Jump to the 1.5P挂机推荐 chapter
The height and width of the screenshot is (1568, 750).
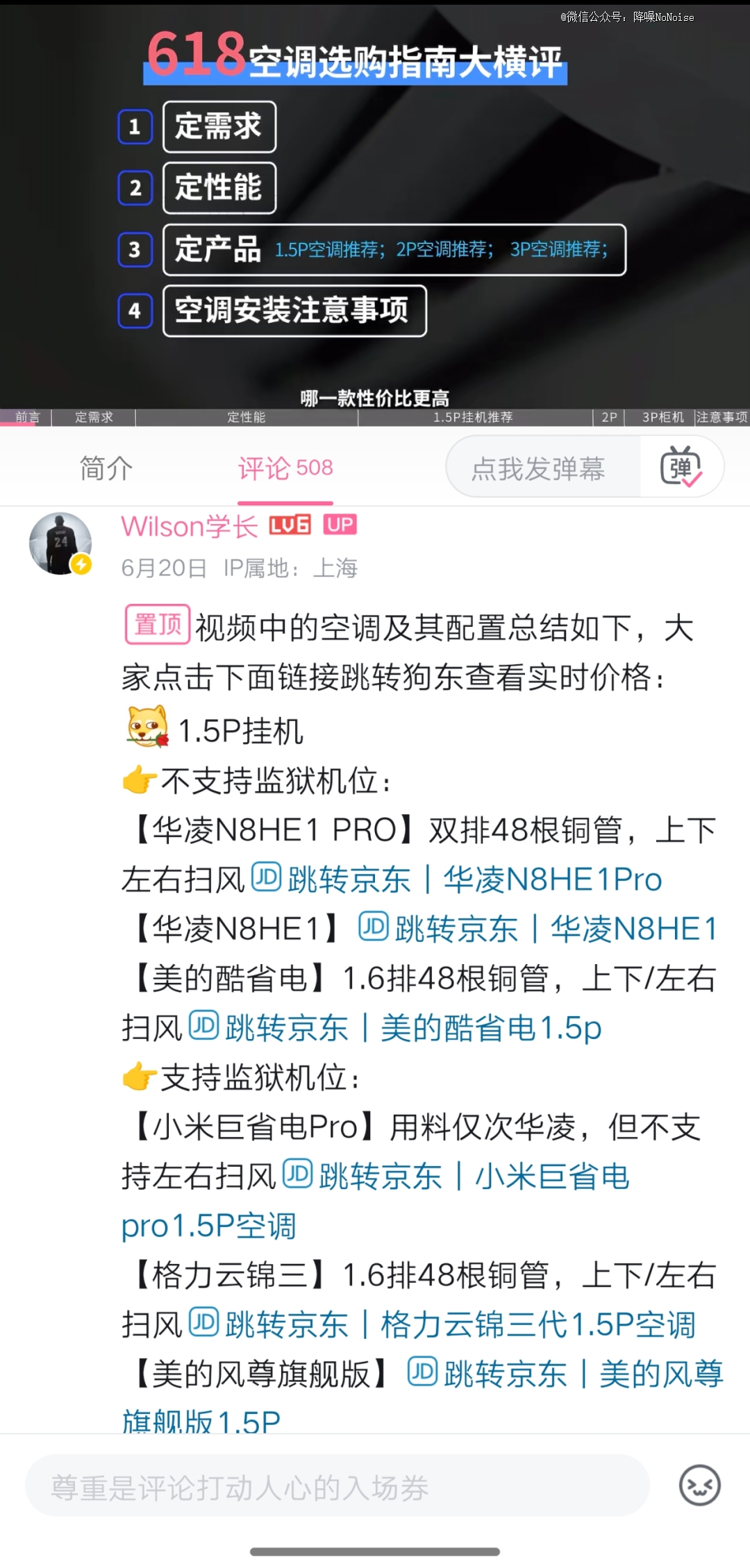(x=473, y=417)
